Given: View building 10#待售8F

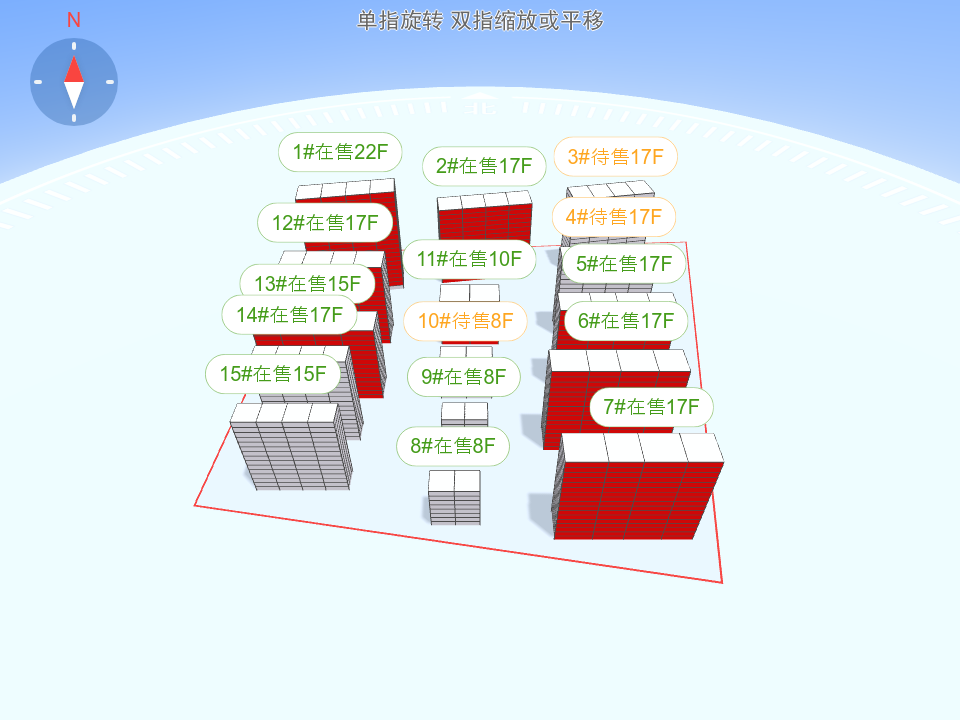Looking at the screenshot, I should pyautogui.click(x=465, y=321).
